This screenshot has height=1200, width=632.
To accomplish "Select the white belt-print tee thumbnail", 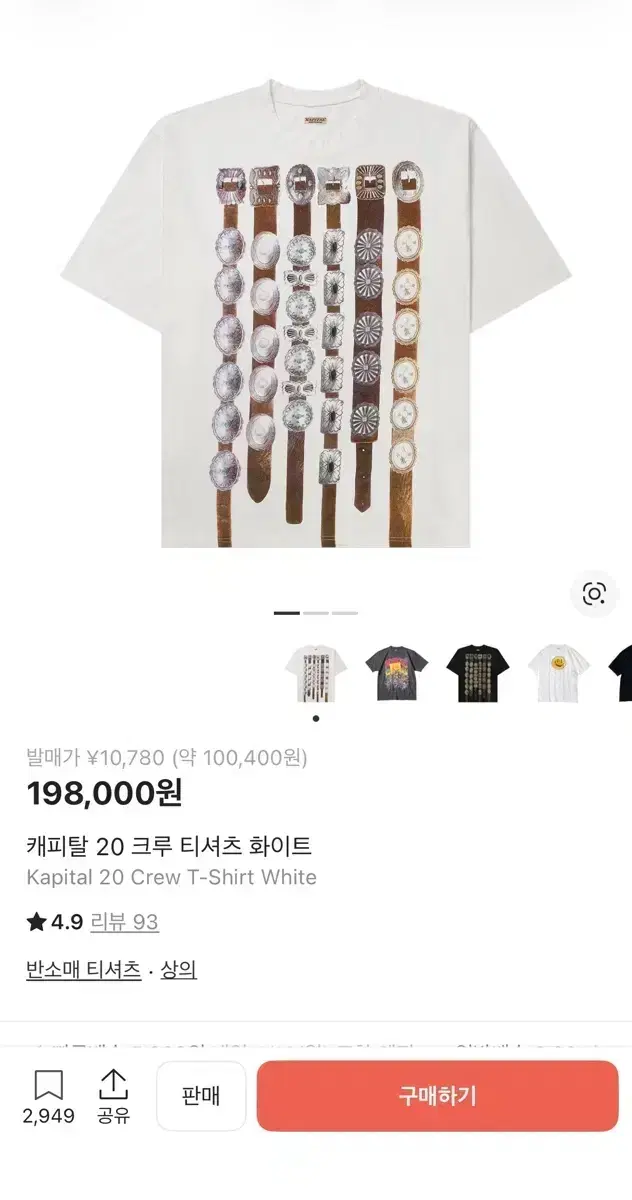I will 316,672.
